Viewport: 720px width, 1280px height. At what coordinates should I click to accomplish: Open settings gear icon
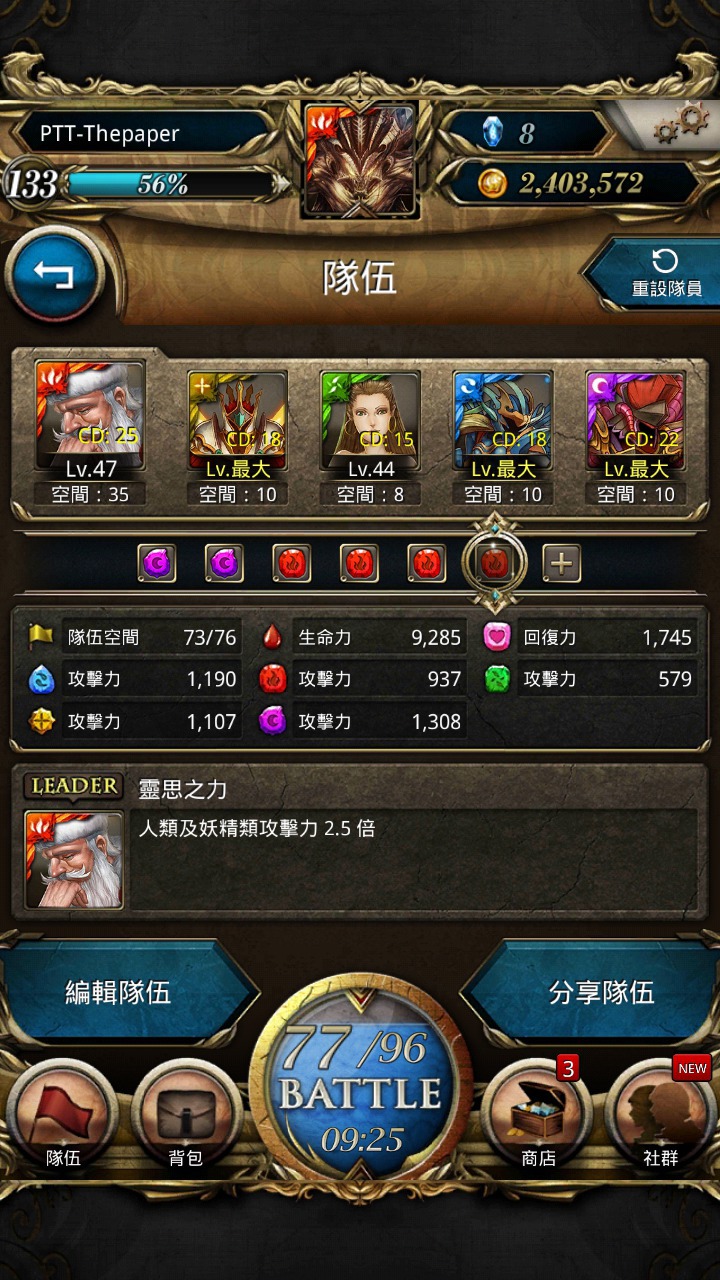(681, 124)
